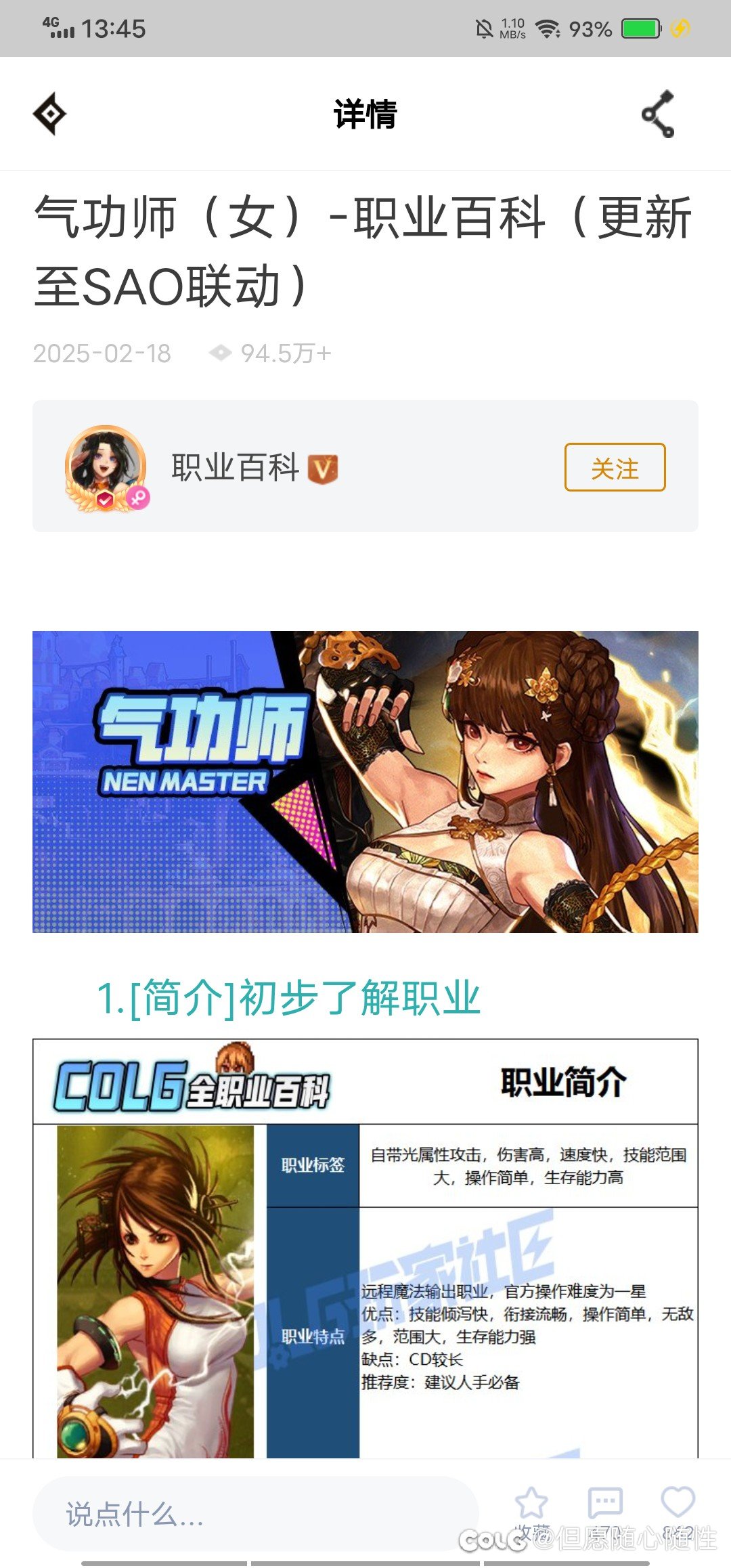Image resolution: width=731 pixels, height=1568 pixels.
Task: Like this article with the heart
Action: click(x=678, y=1503)
